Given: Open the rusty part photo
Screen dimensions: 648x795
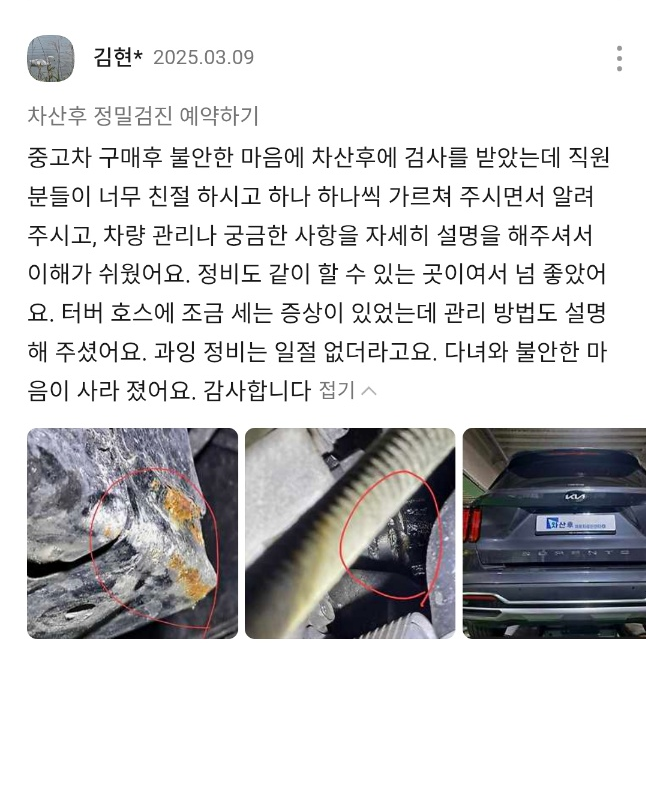Looking at the screenshot, I should pyautogui.click(x=132, y=533).
